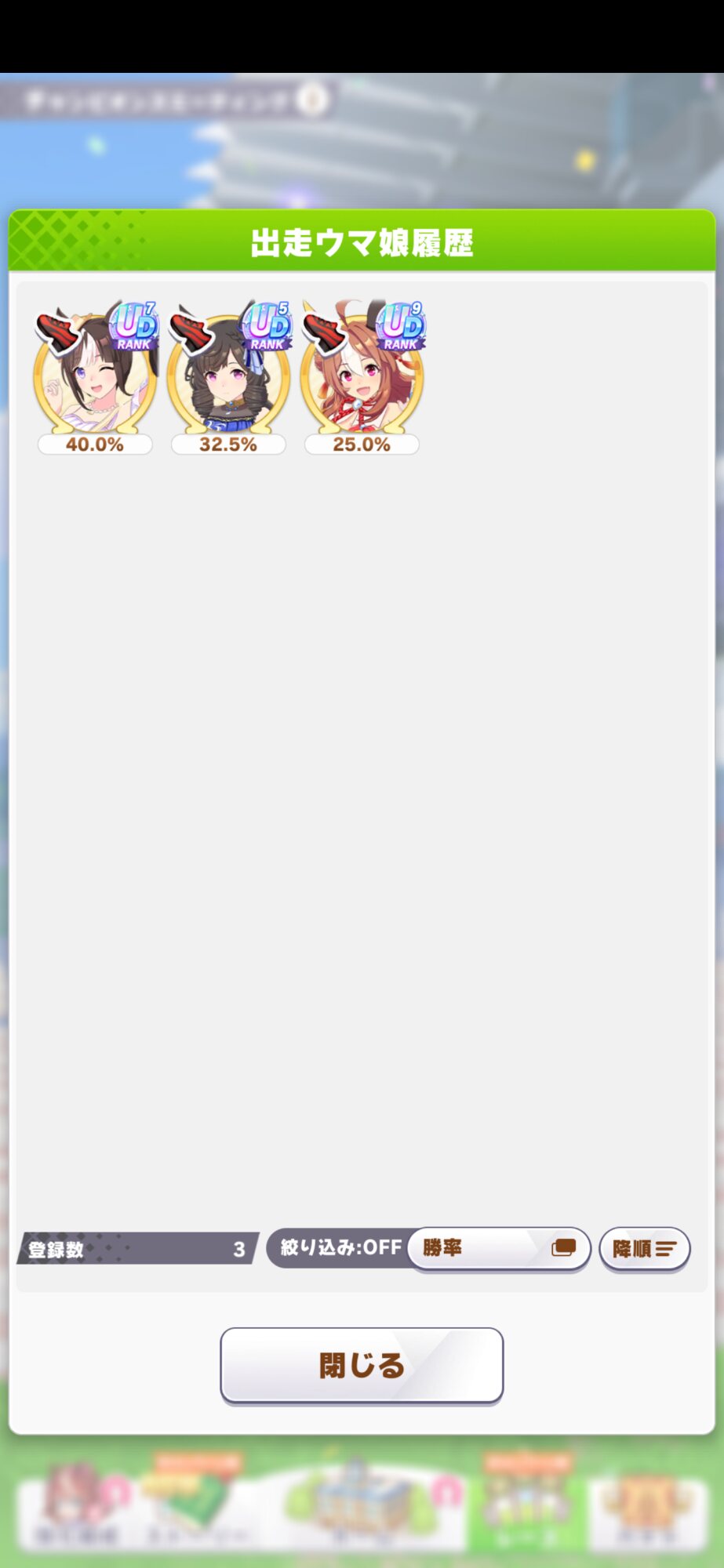724x1568 pixels.
Task: Open the 勝率 filter and sort selector
Action: (499, 1248)
